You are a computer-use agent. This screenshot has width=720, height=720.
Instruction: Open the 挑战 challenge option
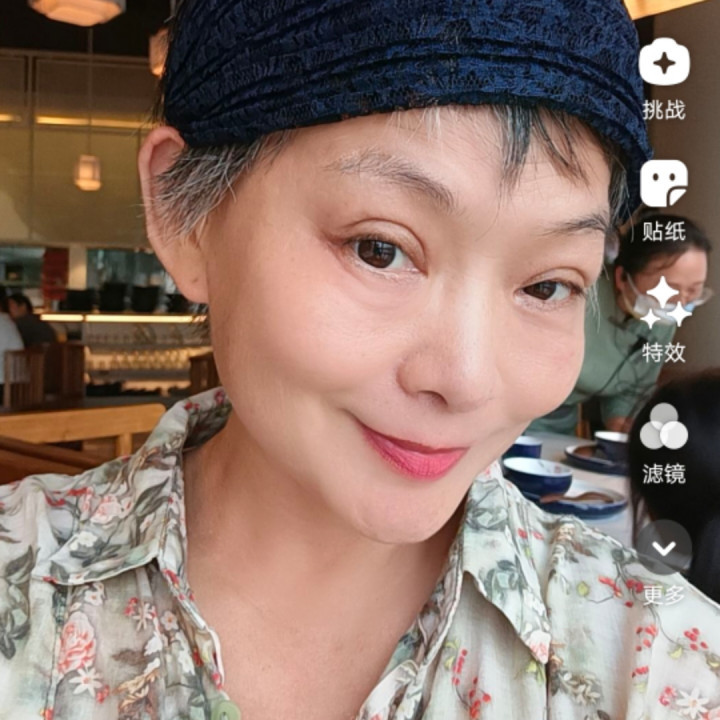point(664,64)
